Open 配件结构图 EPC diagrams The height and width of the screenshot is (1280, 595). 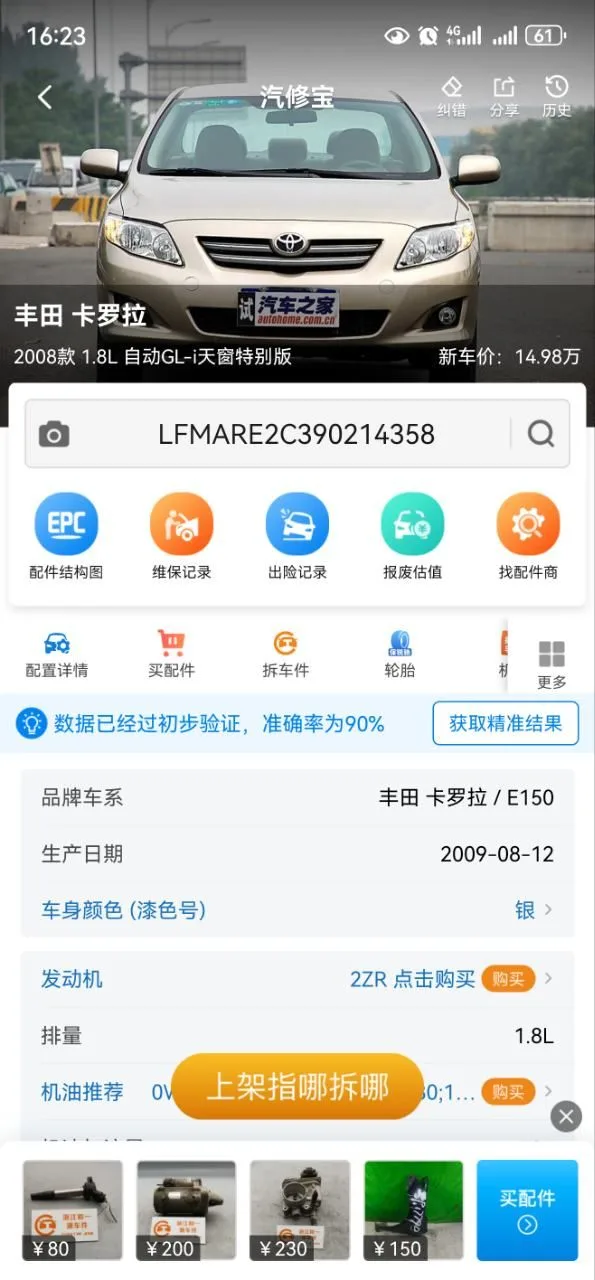[66, 537]
